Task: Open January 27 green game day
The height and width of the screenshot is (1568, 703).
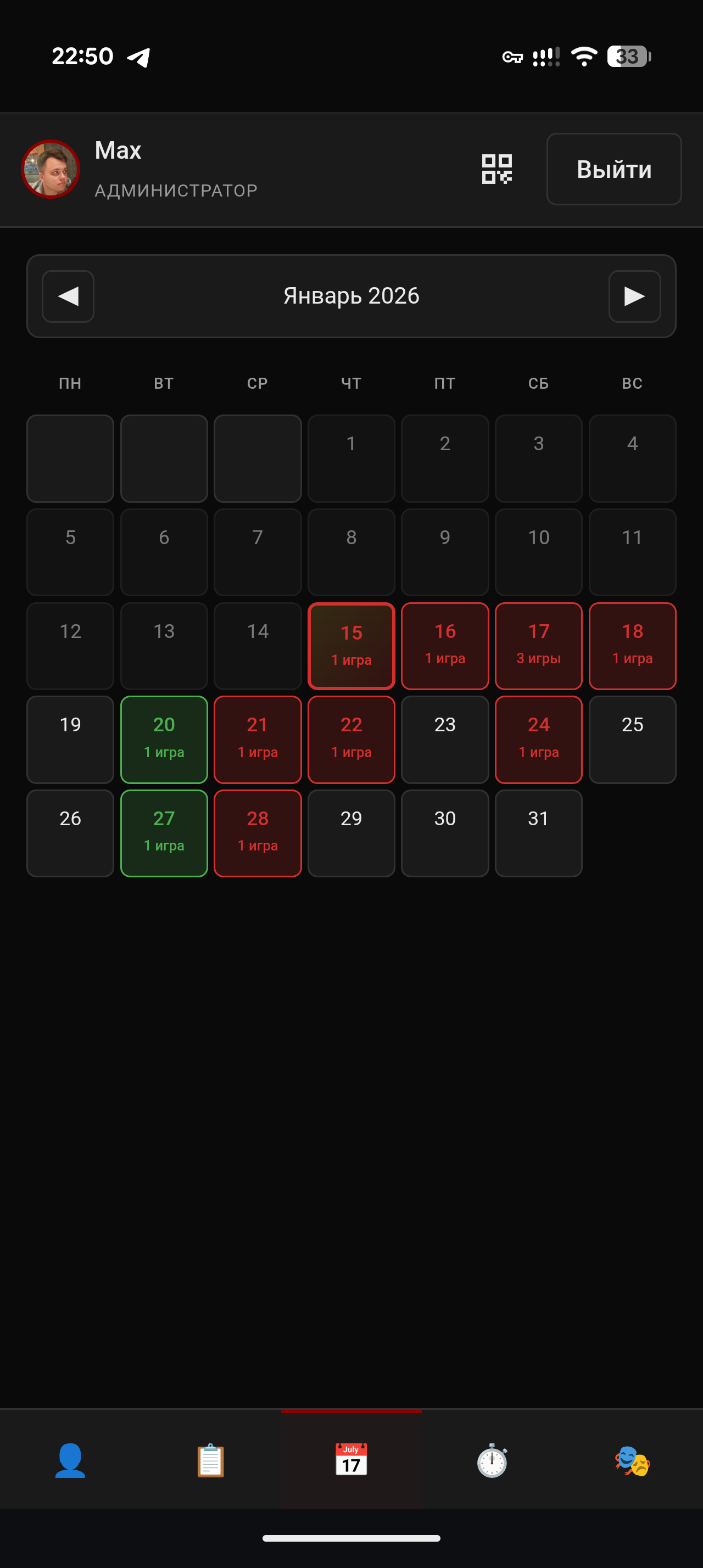Action: tap(164, 833)
